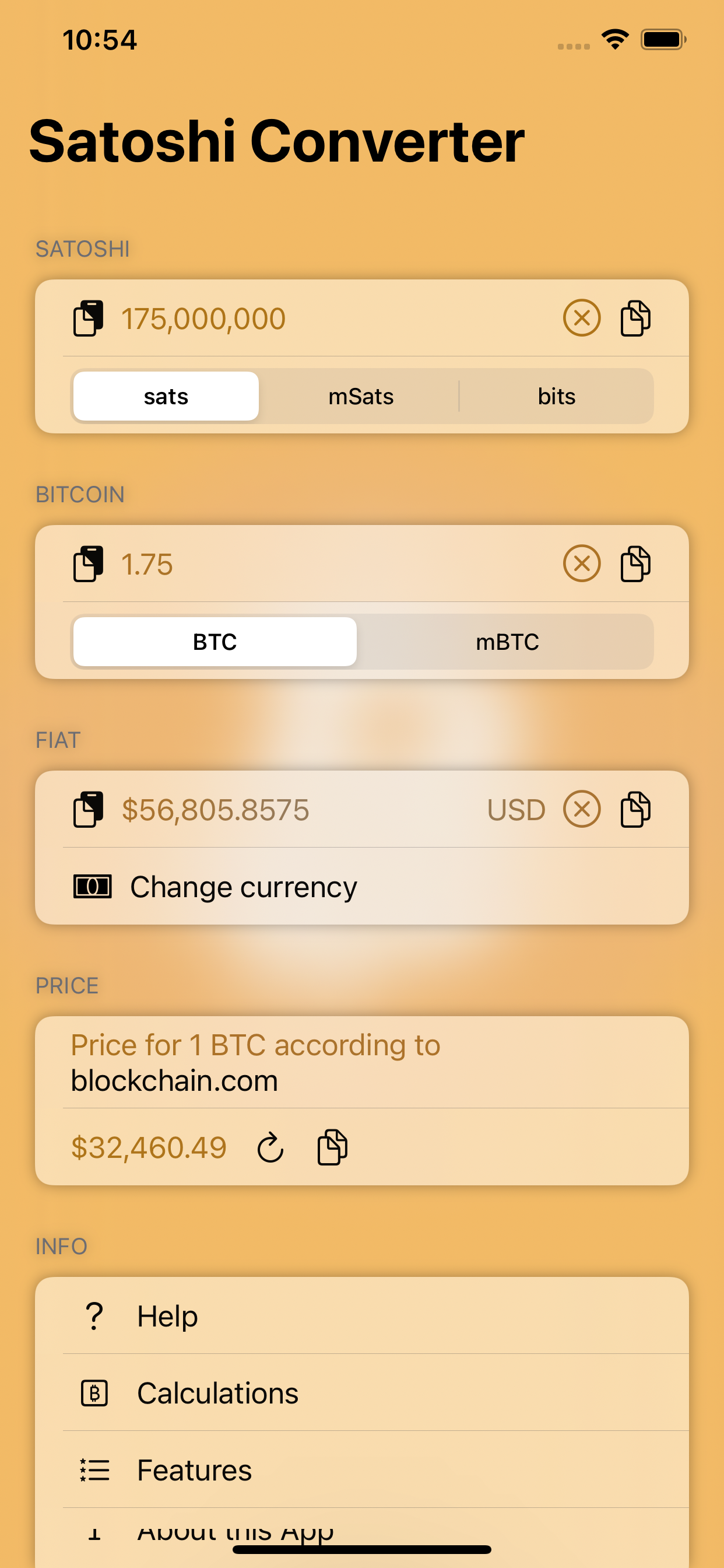Open the Change currency selector
724x1568 pixels.
pyautogui.click(x=243, y=887)
